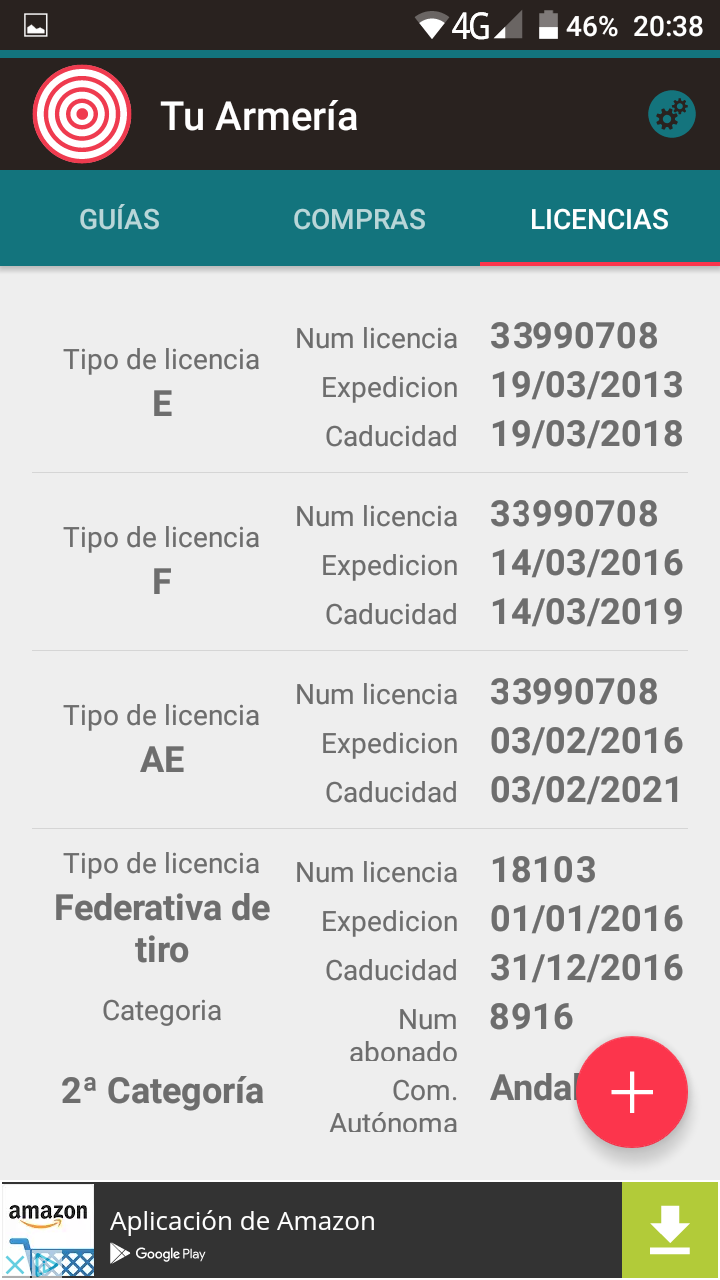This screenshot has height=1280, width=720.
Task: Add a new license with plus button
Action: tap(633, 1092)
